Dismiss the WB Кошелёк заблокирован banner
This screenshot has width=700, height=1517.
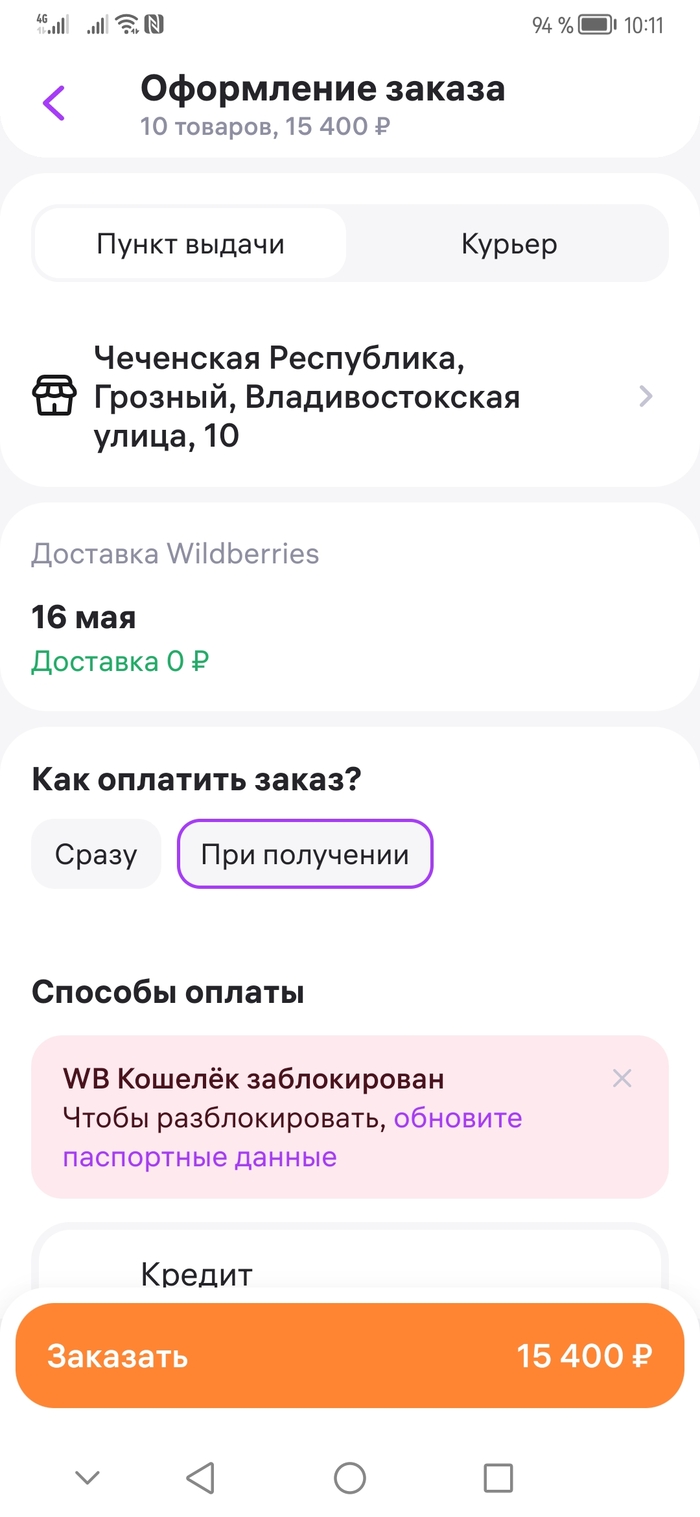622,1078
